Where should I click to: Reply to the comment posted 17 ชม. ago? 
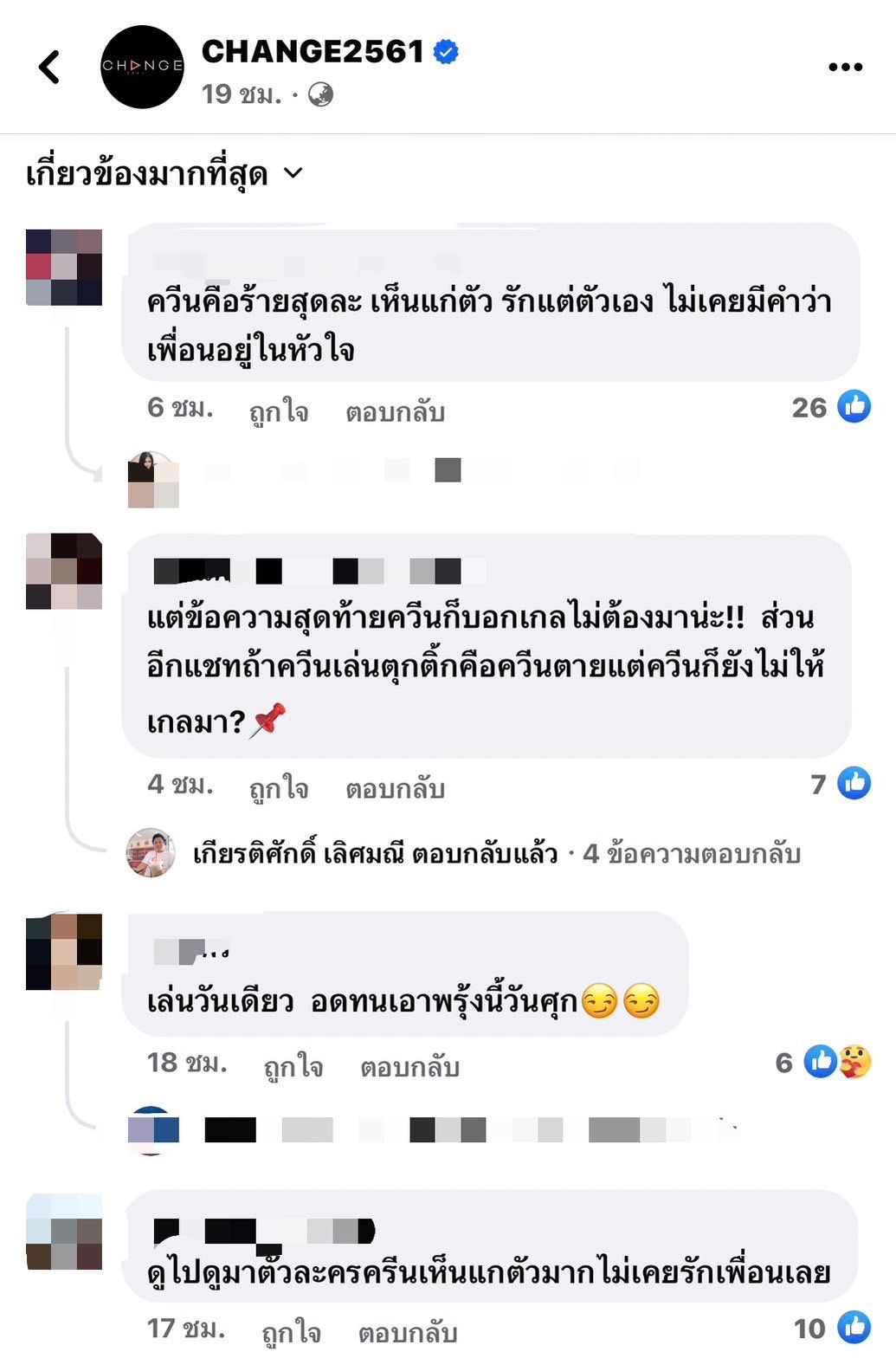point(408,1331)
